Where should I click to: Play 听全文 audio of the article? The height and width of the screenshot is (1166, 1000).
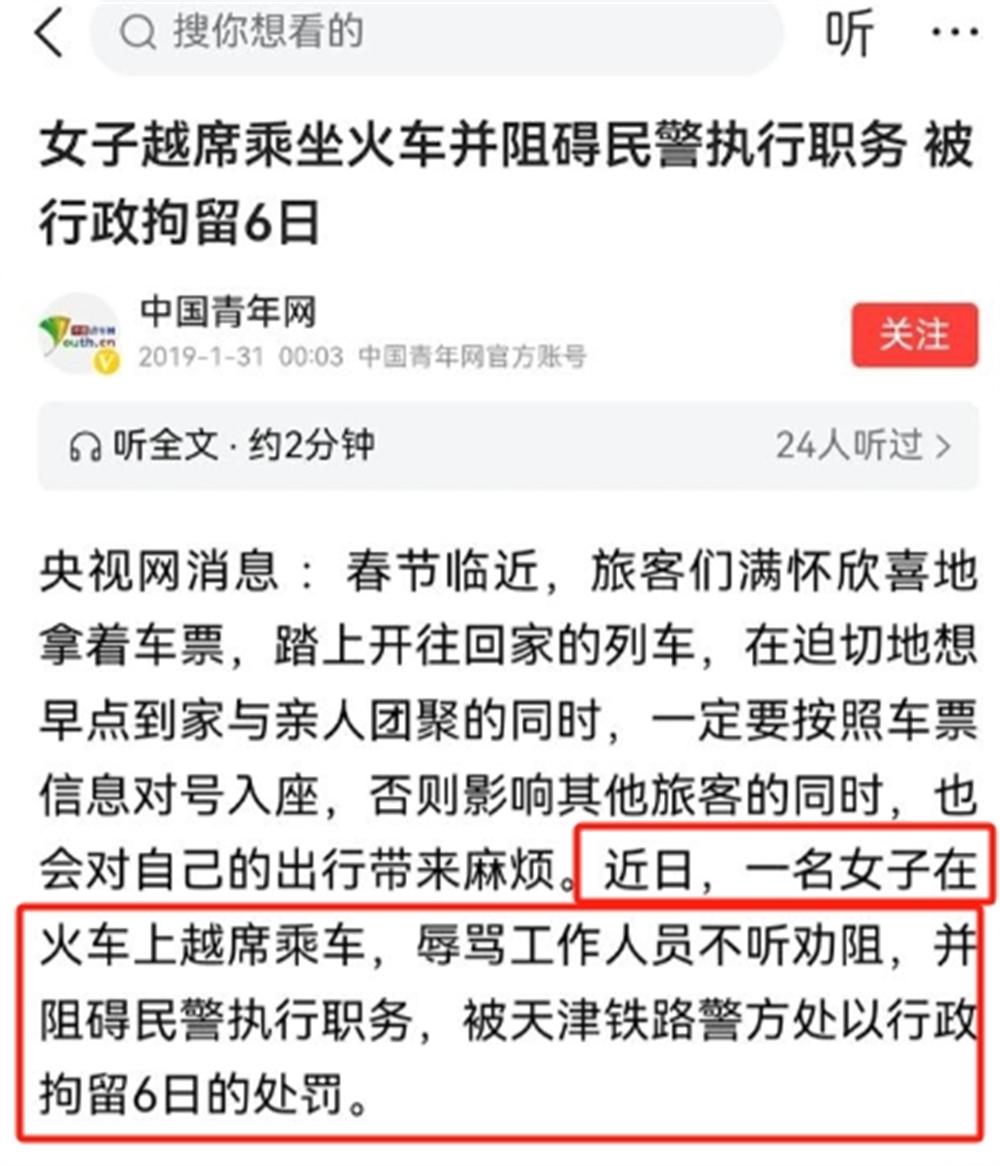point(224,446)
